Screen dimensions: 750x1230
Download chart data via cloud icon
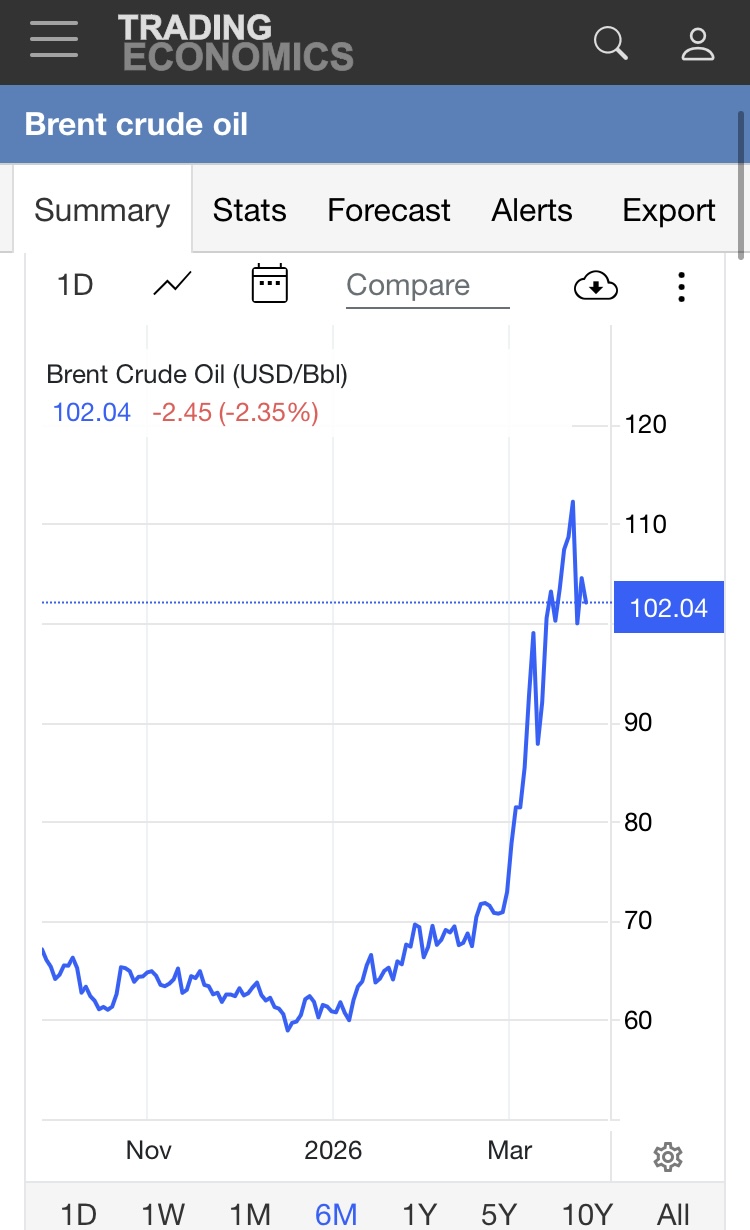pyautogui.click(x=596, y=286)
